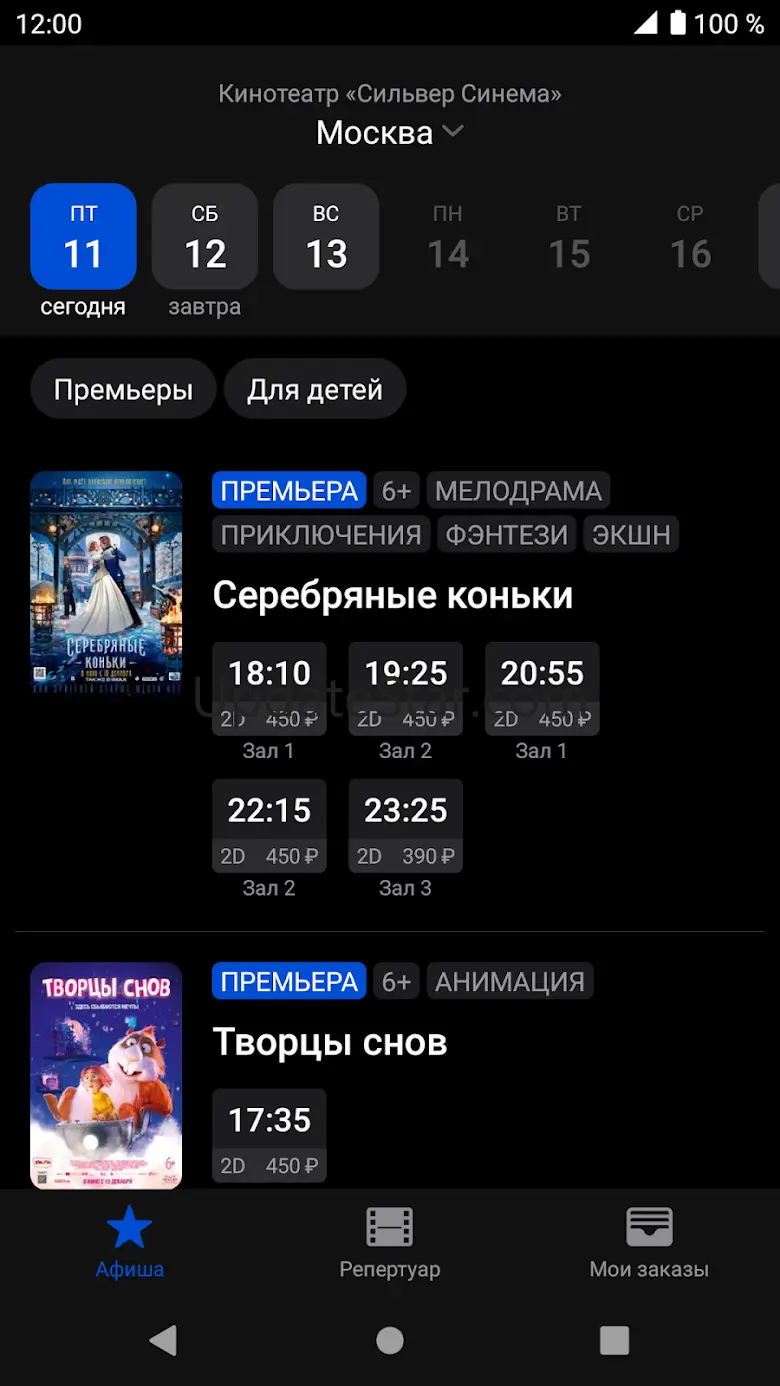Open the Москва city dropdown
The width and height of the screenshot is (780, 1386).
389,132
